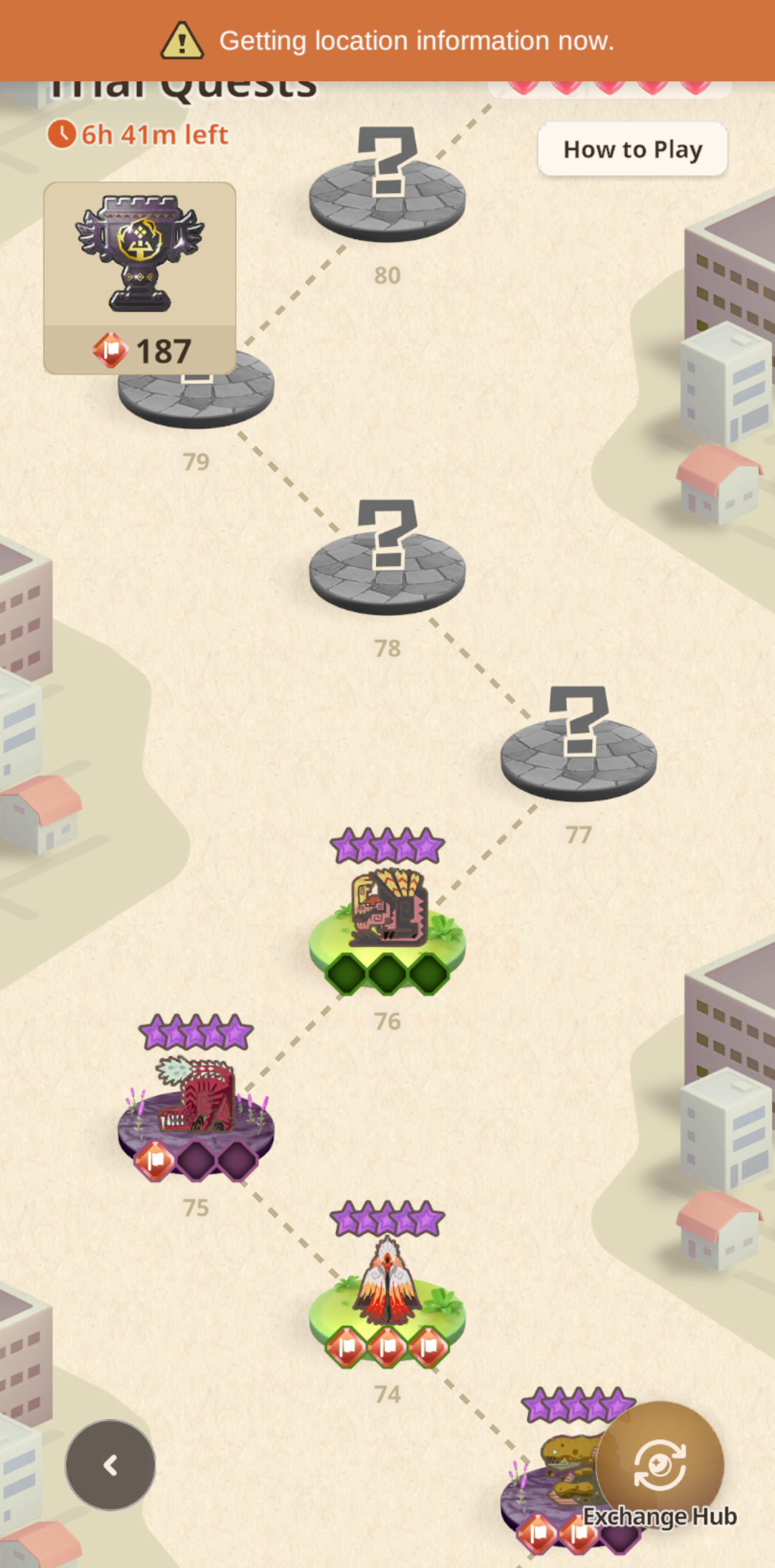Go back with the arrow button
Image resolution: width=775 pixels, height=1568 pixels.
coord(111,1465)
